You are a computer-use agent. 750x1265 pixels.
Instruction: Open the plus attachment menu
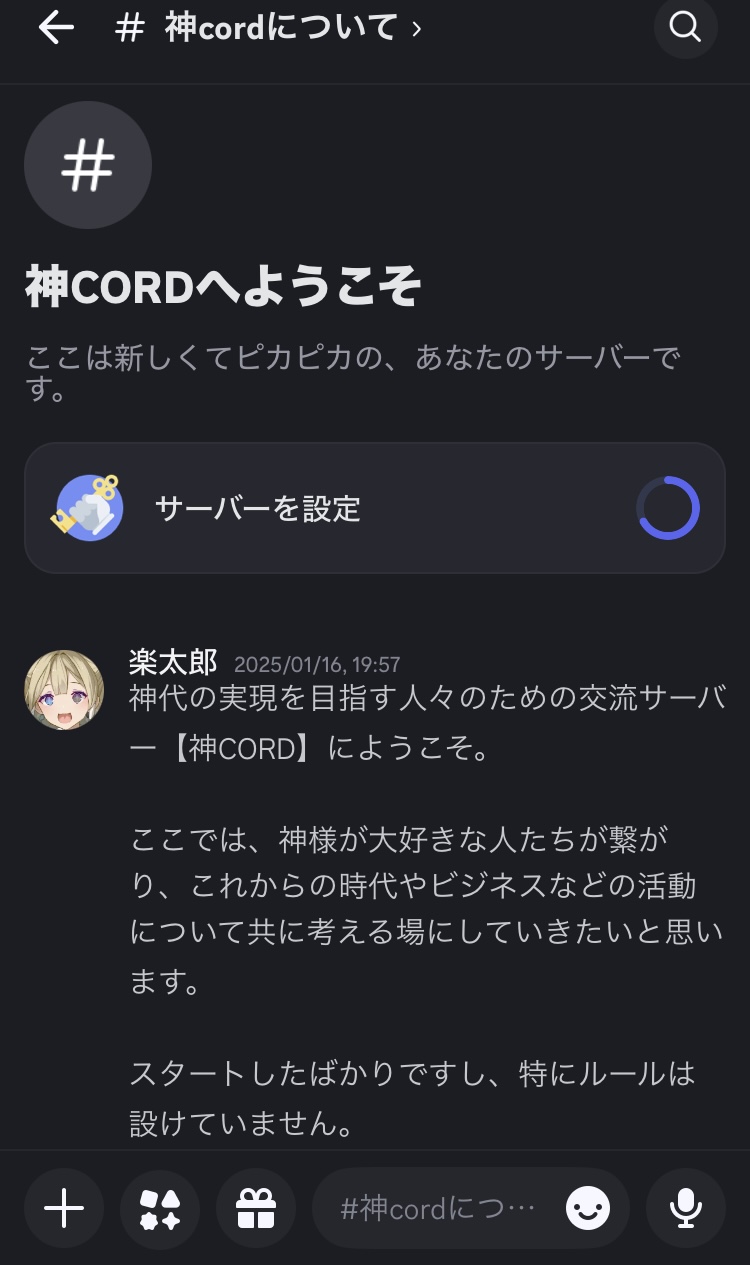click(64, 1209)
